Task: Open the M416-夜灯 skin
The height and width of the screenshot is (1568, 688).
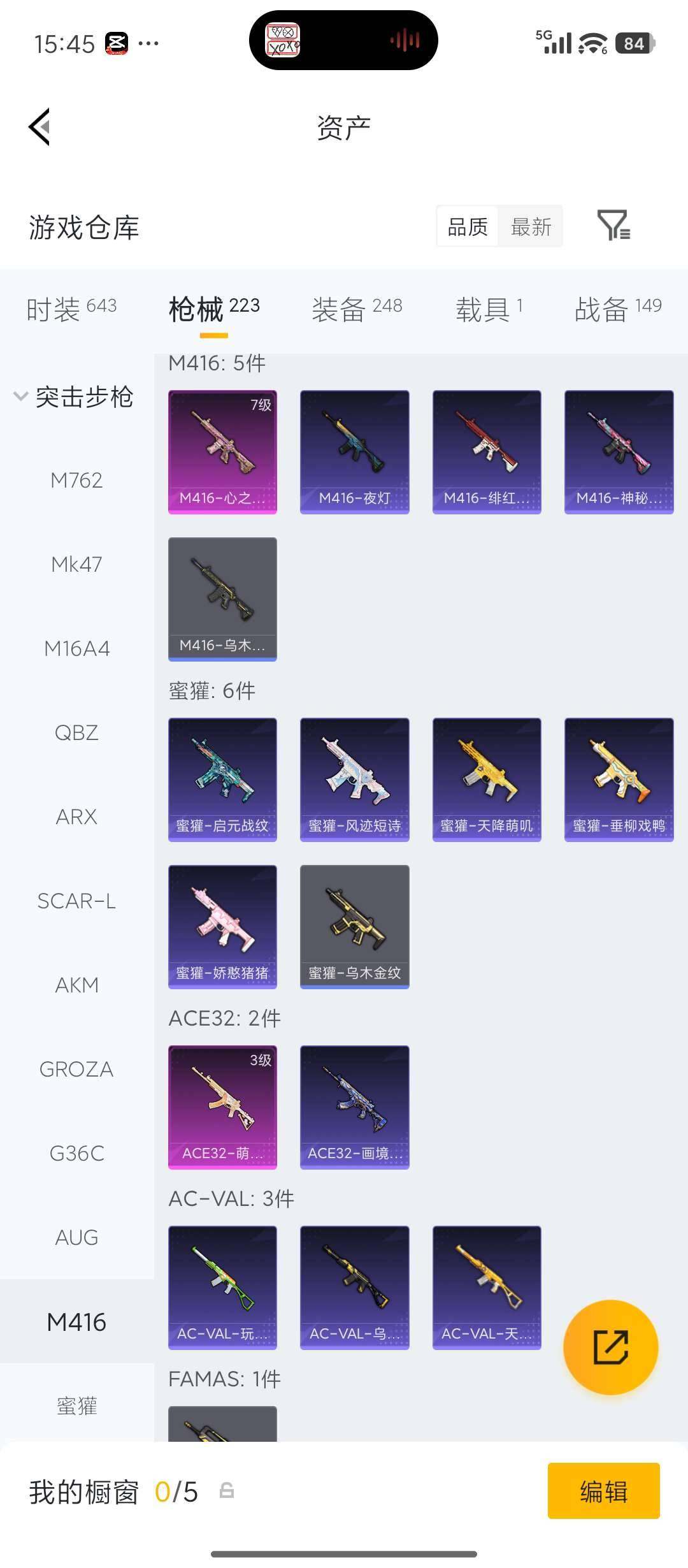Action: point(354,451)
